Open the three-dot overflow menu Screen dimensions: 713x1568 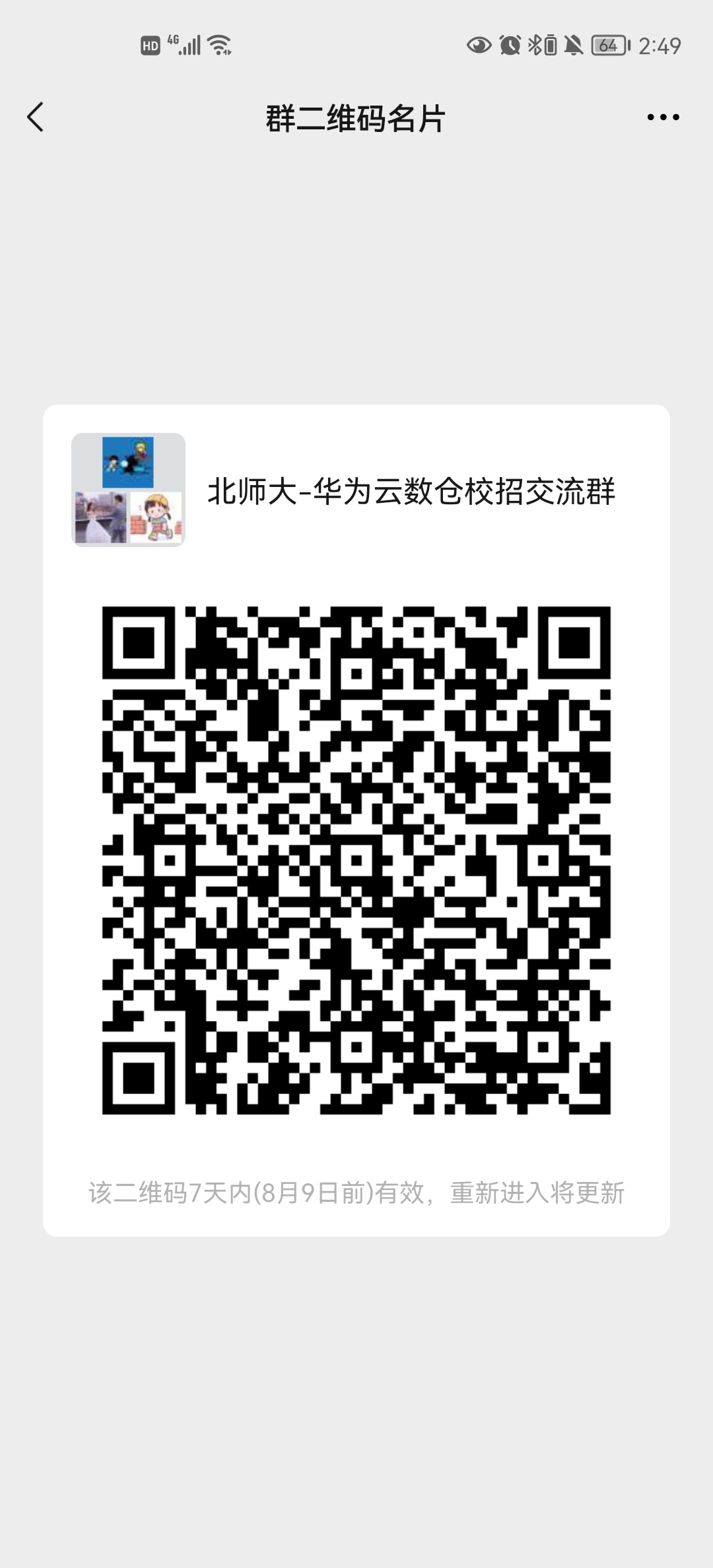(x=663, y=117)
